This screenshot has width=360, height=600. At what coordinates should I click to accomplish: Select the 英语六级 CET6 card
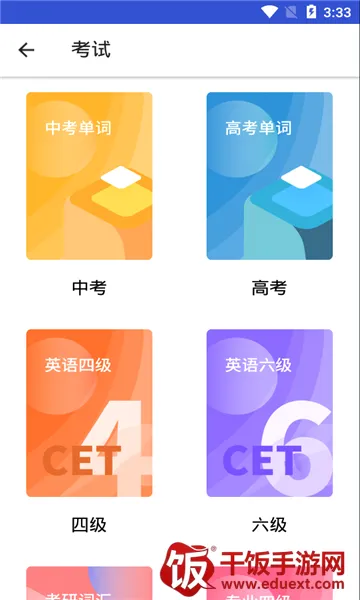(270, 413)
